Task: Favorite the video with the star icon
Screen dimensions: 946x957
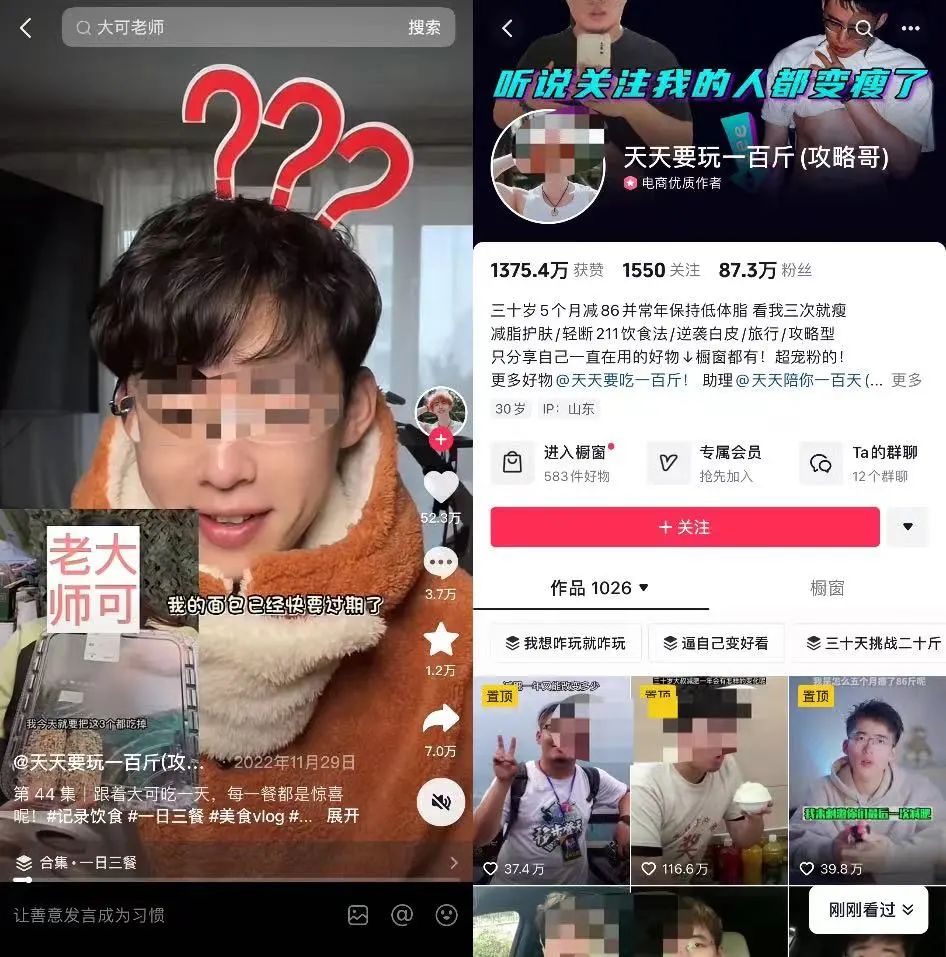Action: click(441, 640)
